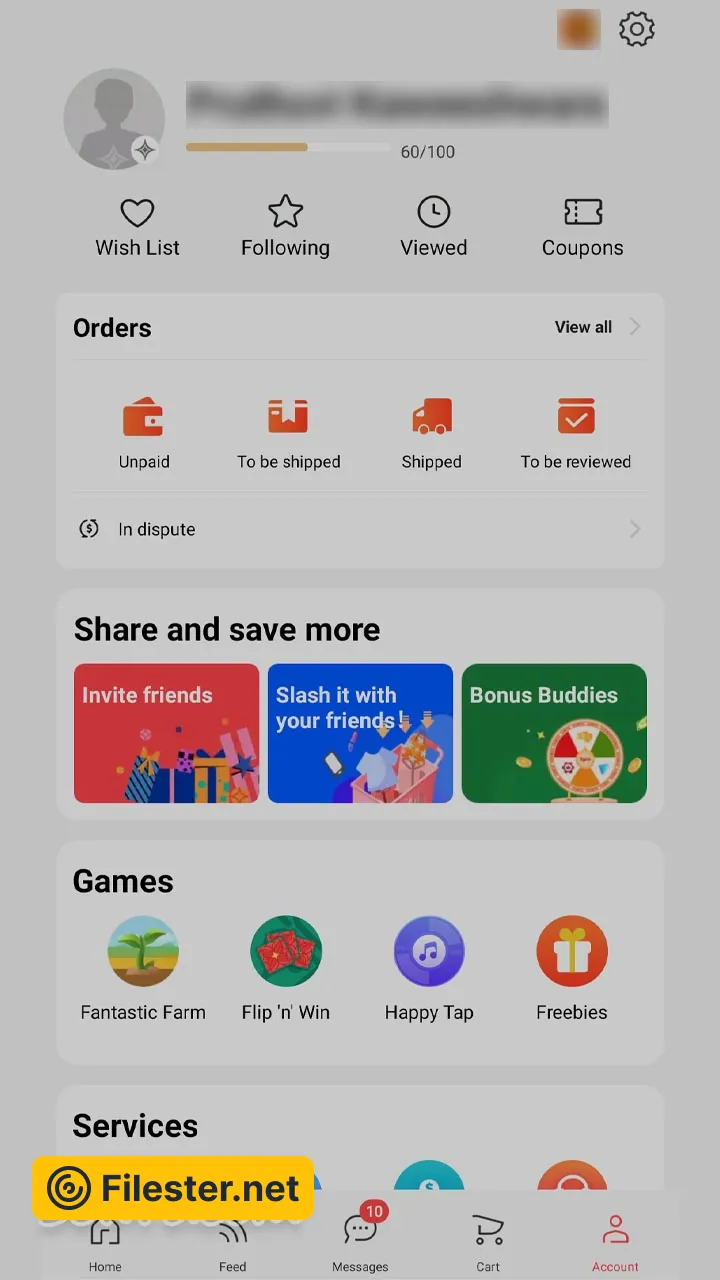The image size is (720, 1280).
Task: Switch to the Cart tab
Action: click(488, 1242)
